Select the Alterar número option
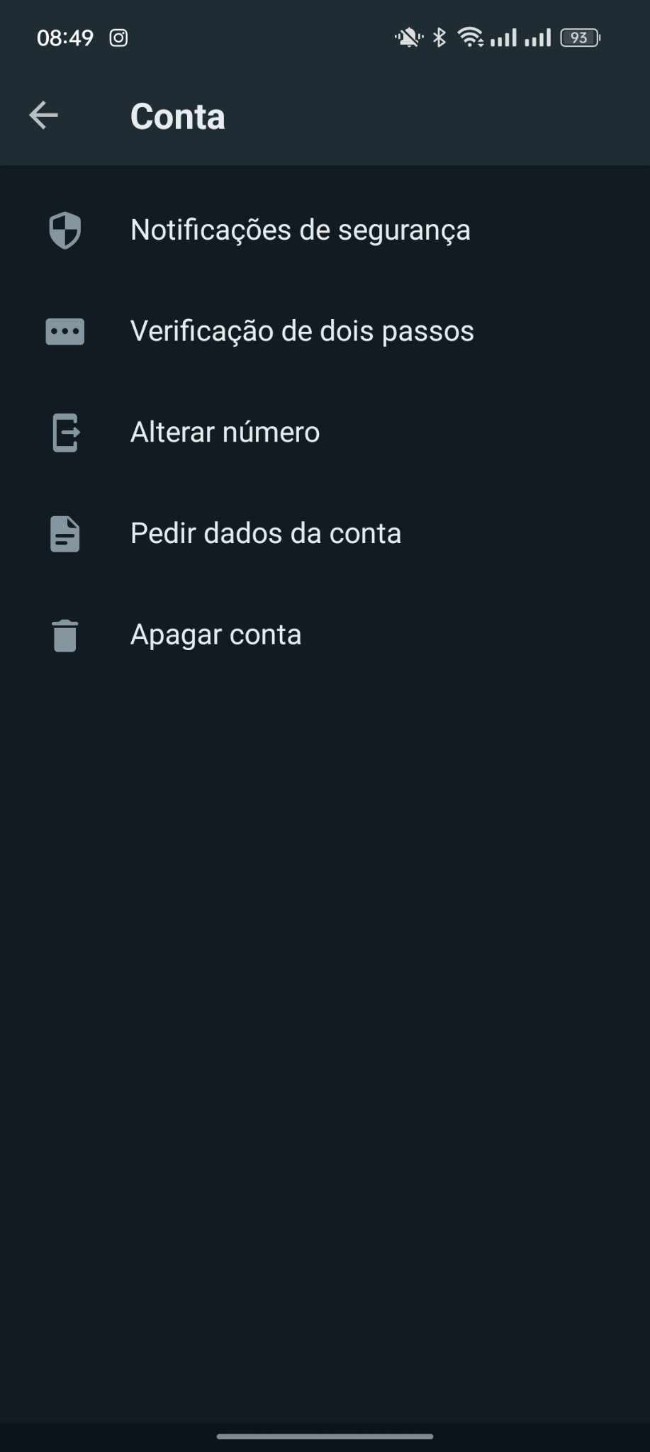 click(x=225, y=432)
